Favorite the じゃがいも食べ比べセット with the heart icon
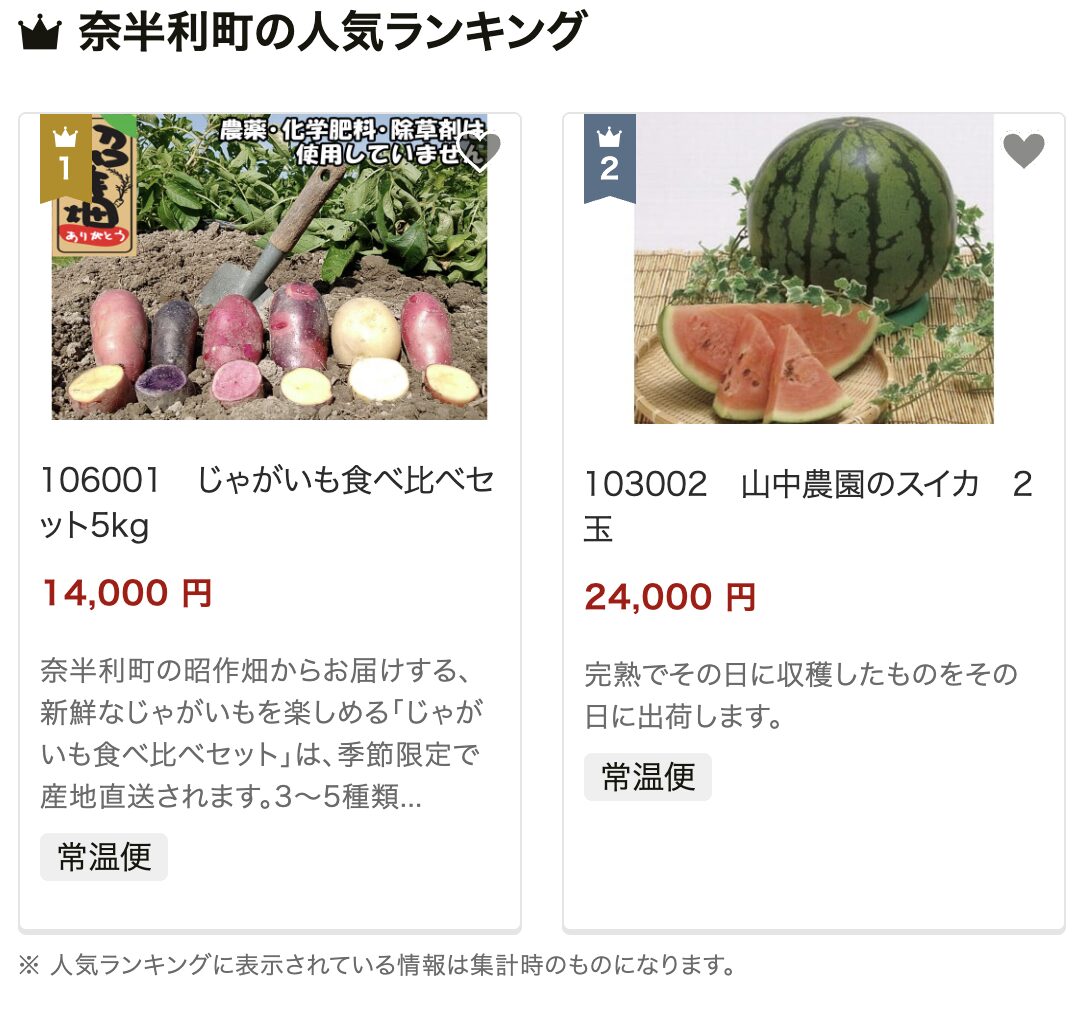The height and width of the screenshot is (1014, 1072). (479, 152)
